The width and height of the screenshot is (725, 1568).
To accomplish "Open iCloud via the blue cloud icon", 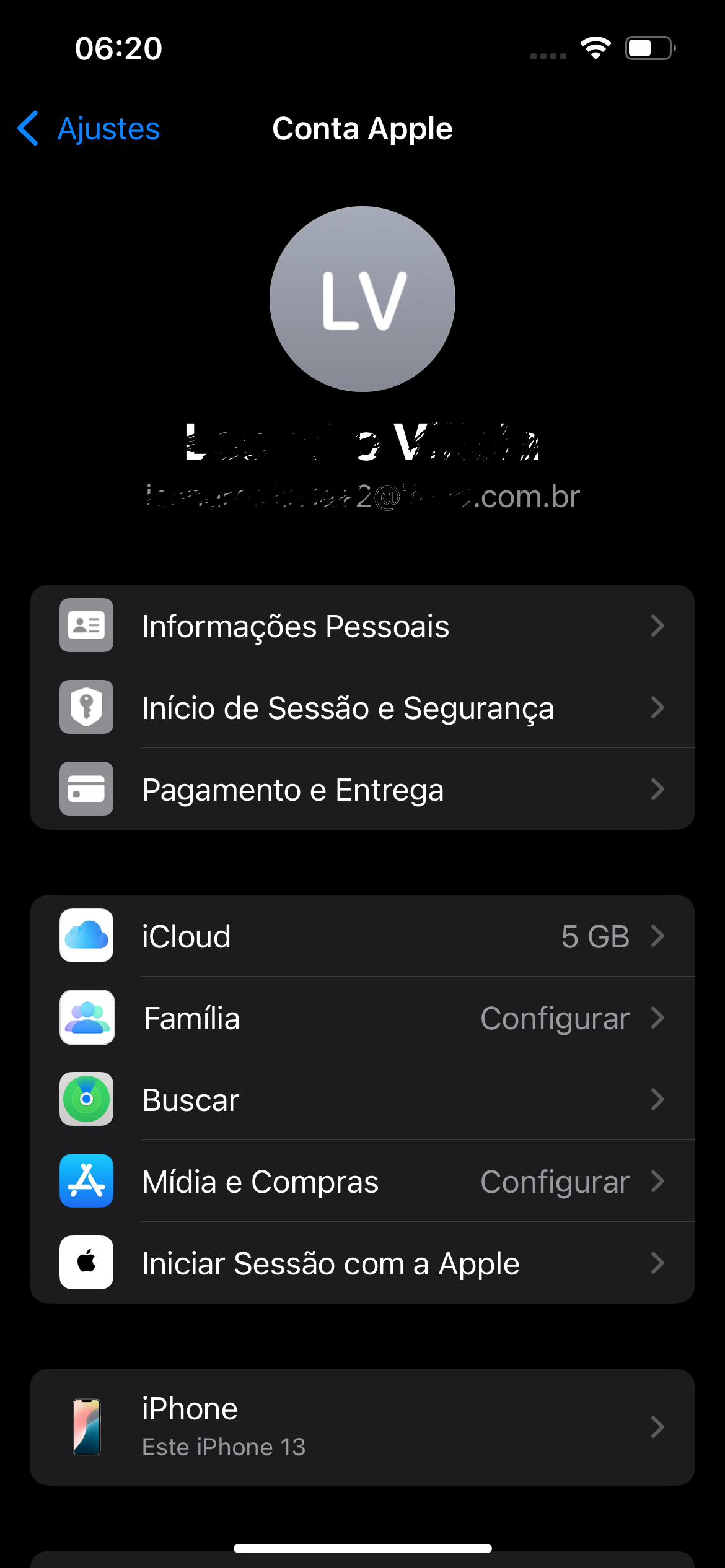I will tap(86, 936).
